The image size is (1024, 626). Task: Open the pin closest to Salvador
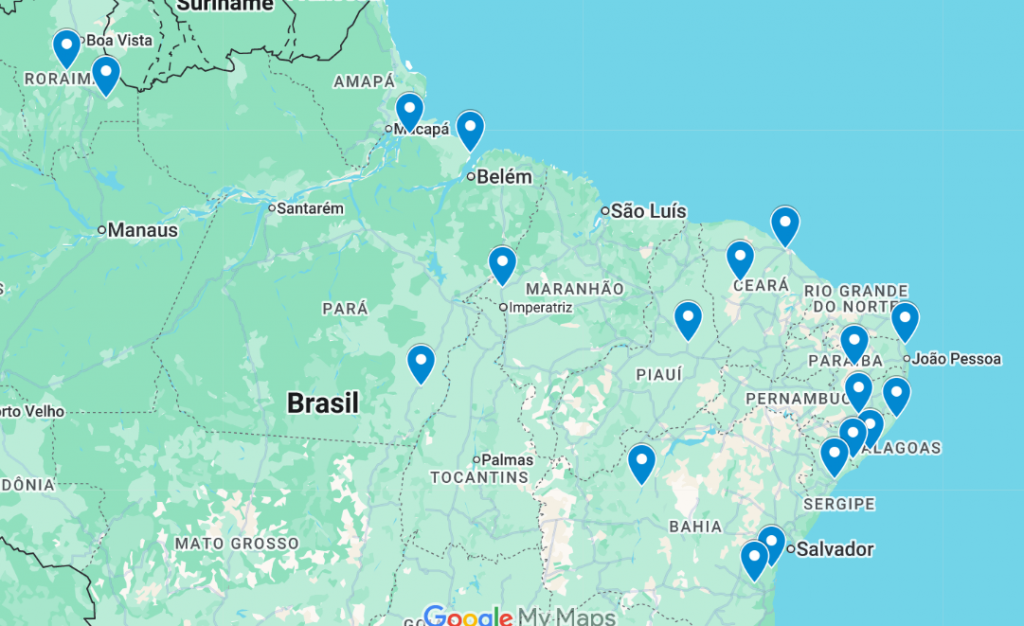(771, 542)
